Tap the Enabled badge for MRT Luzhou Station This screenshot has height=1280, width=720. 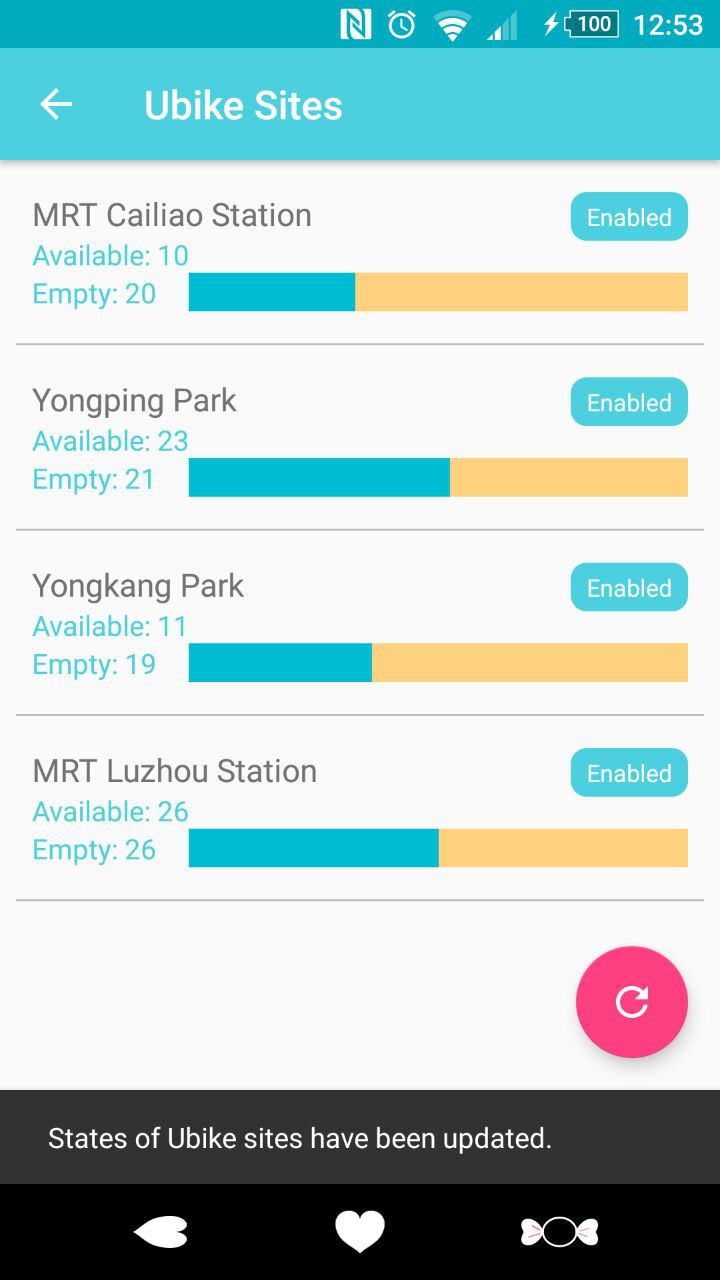(629, 773)
